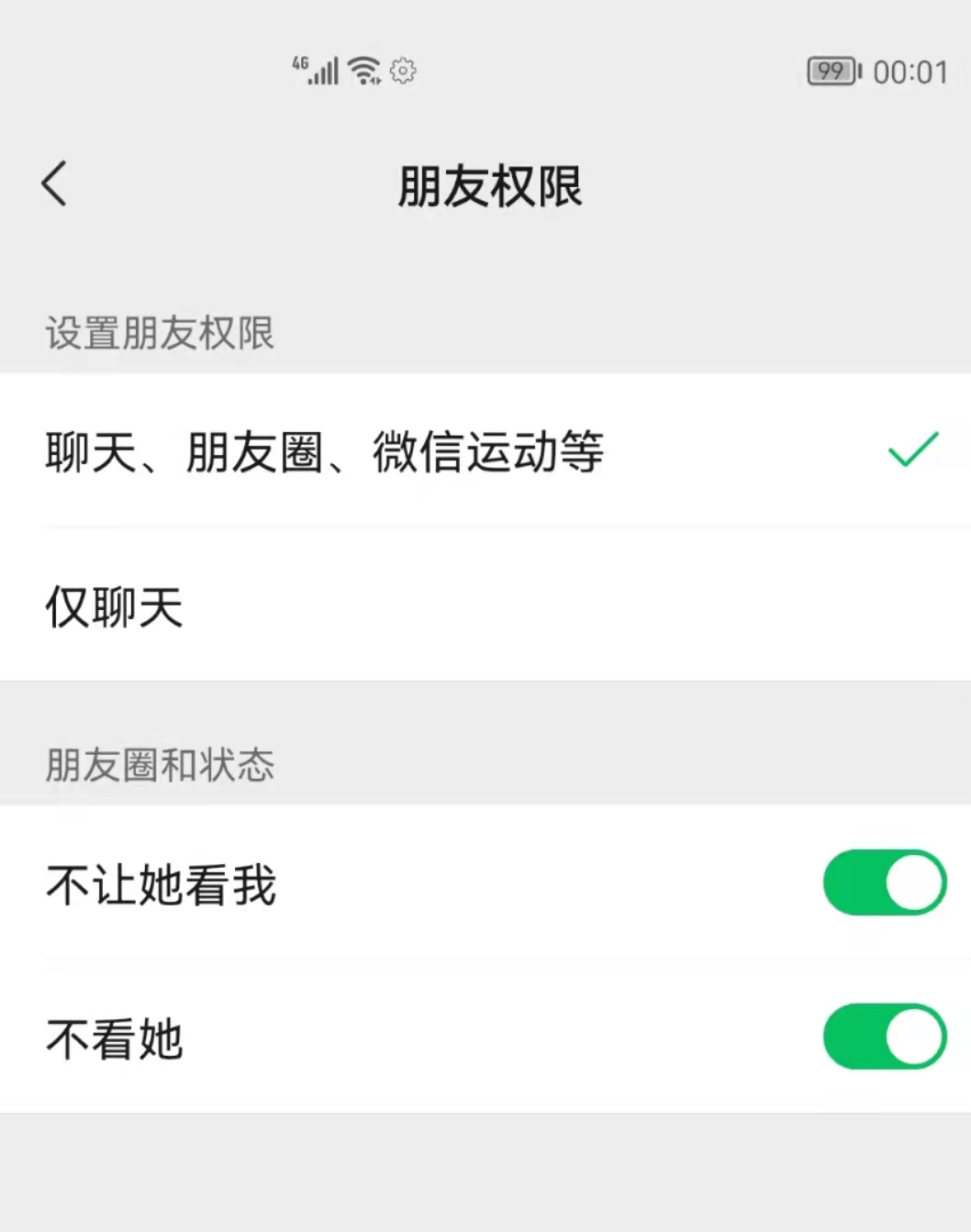Click the green checkmark next to the first option

[x=911, y=449]
